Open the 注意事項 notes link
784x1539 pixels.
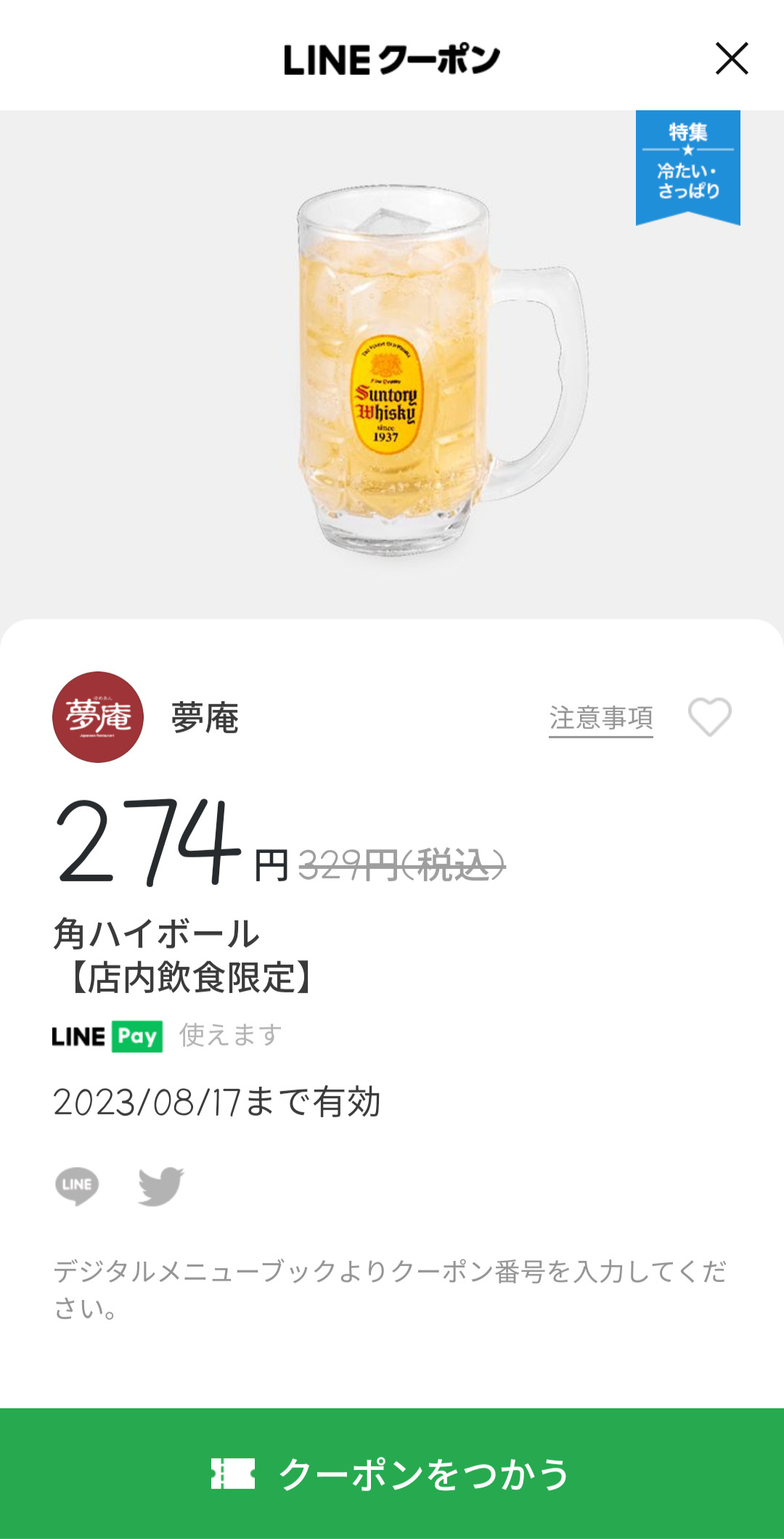coord(601,718)
